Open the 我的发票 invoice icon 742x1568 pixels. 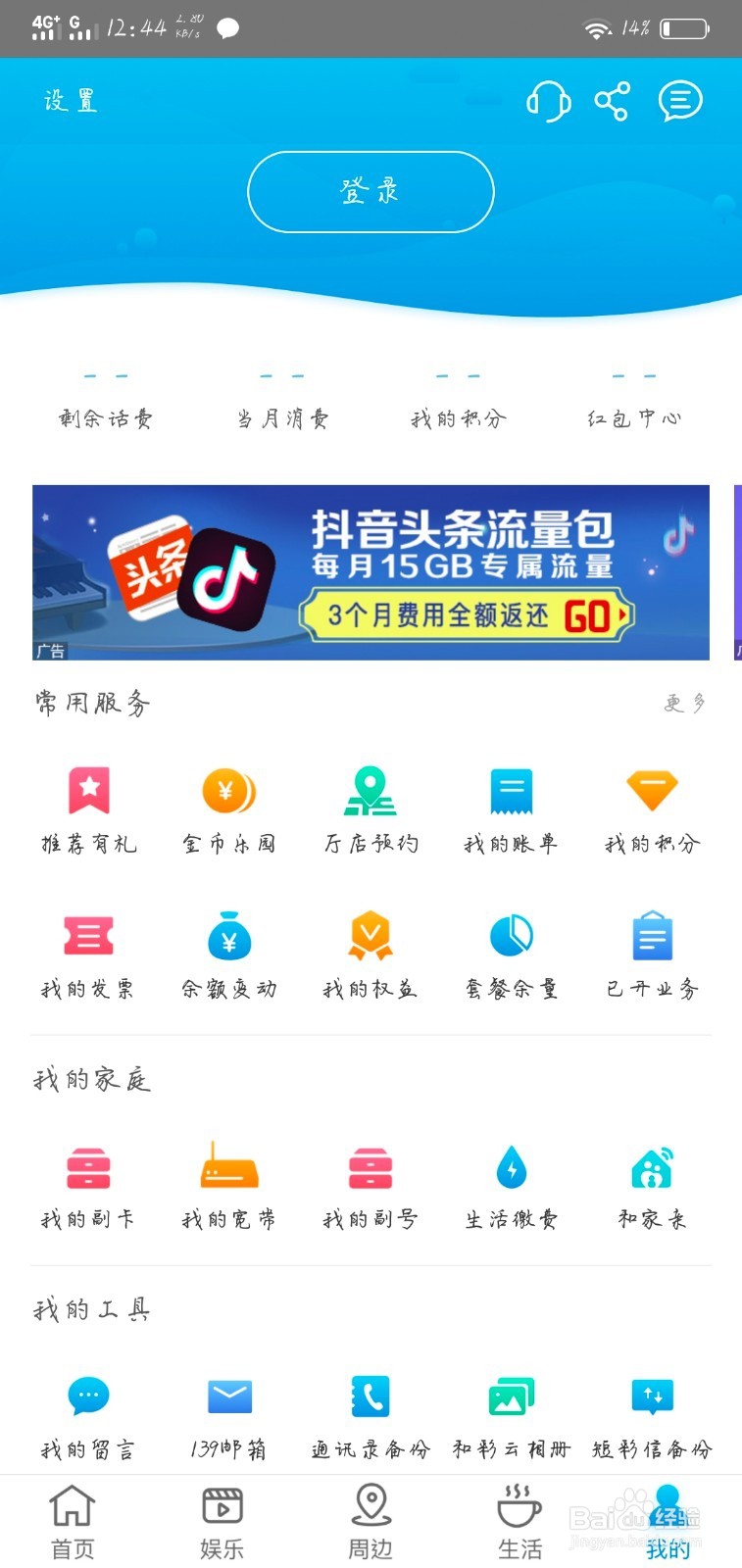(88, 937)
